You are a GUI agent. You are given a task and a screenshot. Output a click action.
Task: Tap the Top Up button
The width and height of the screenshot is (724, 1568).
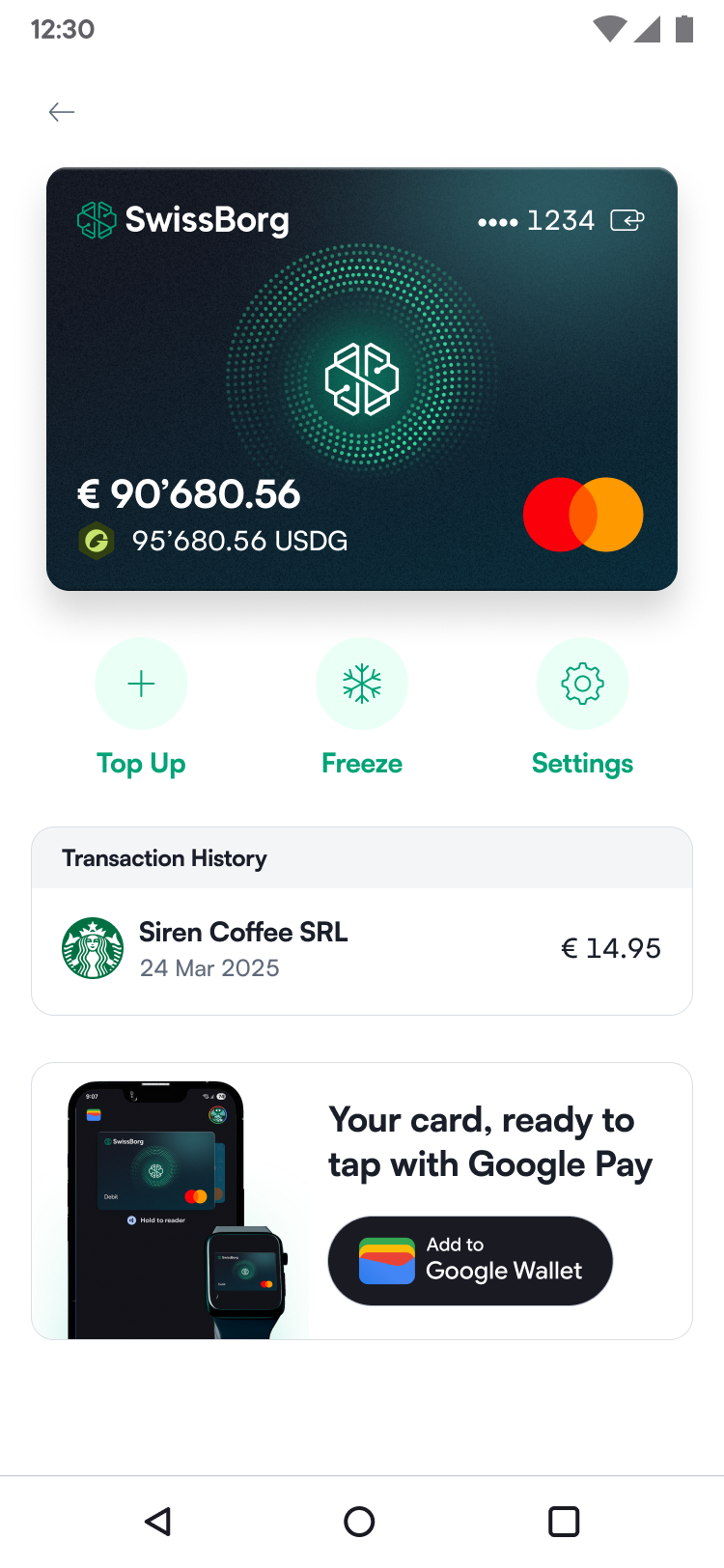click(x=141, y=685)
